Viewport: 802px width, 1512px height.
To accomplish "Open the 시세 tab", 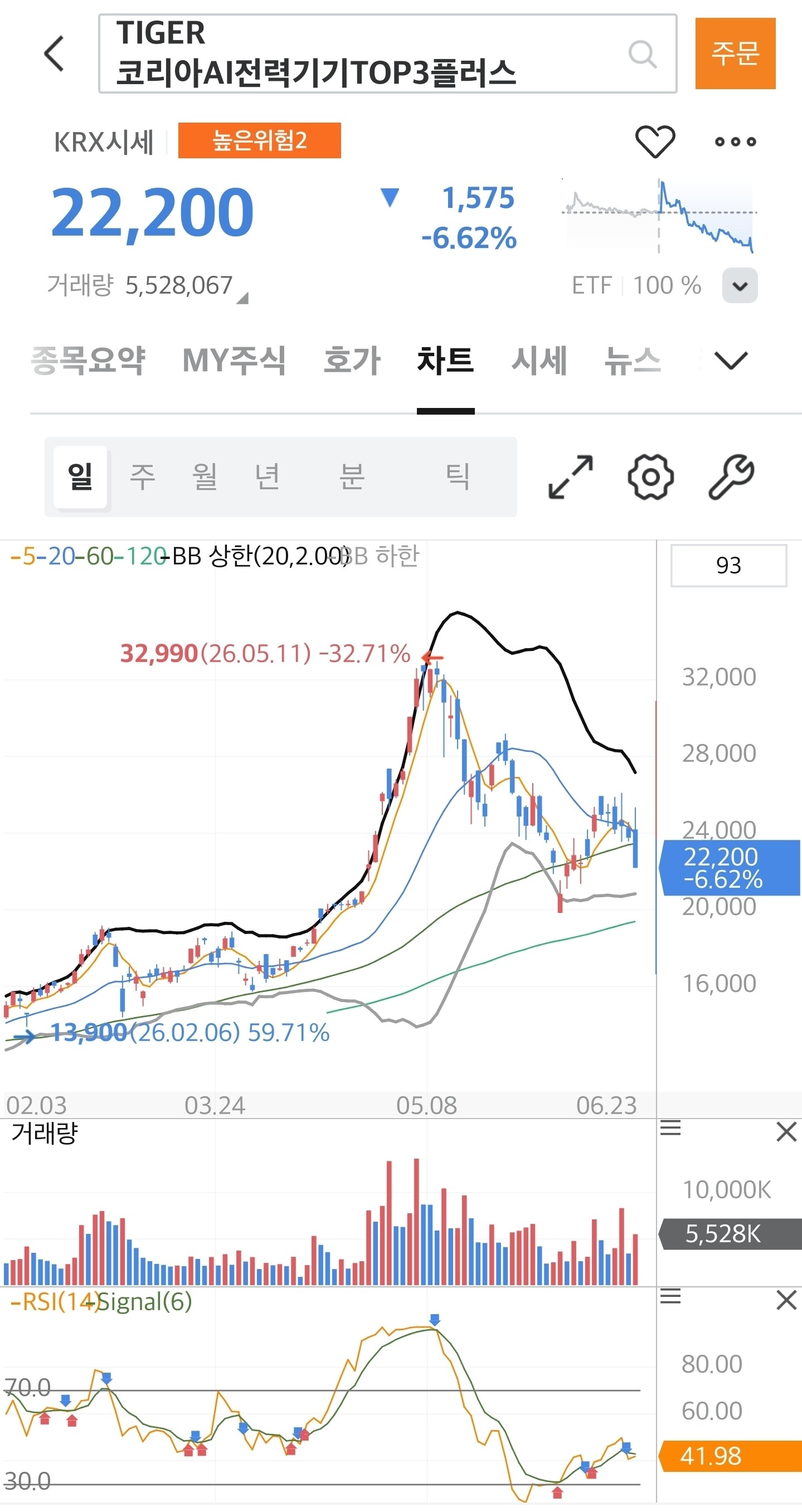I will point(539,360).
